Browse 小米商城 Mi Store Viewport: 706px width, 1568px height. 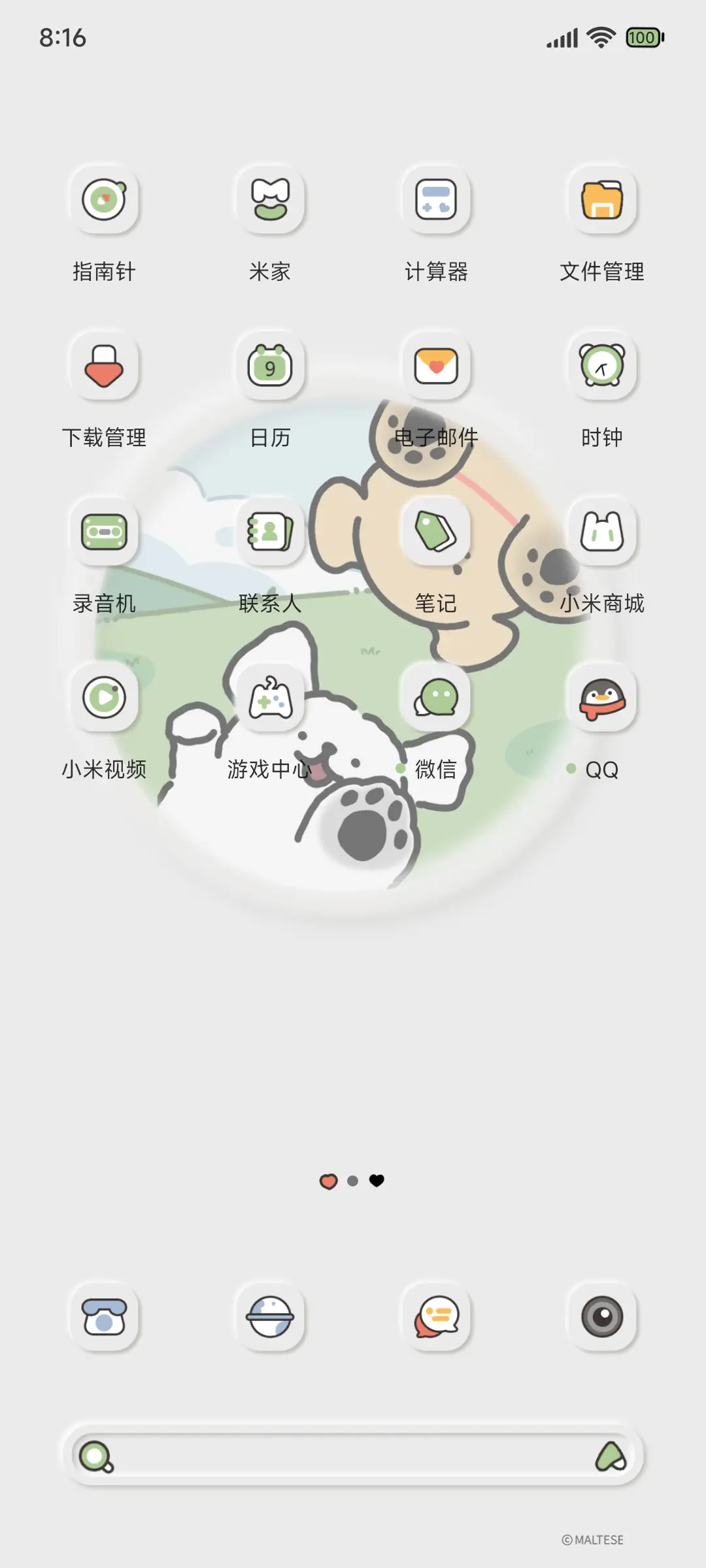pos(602,533)
